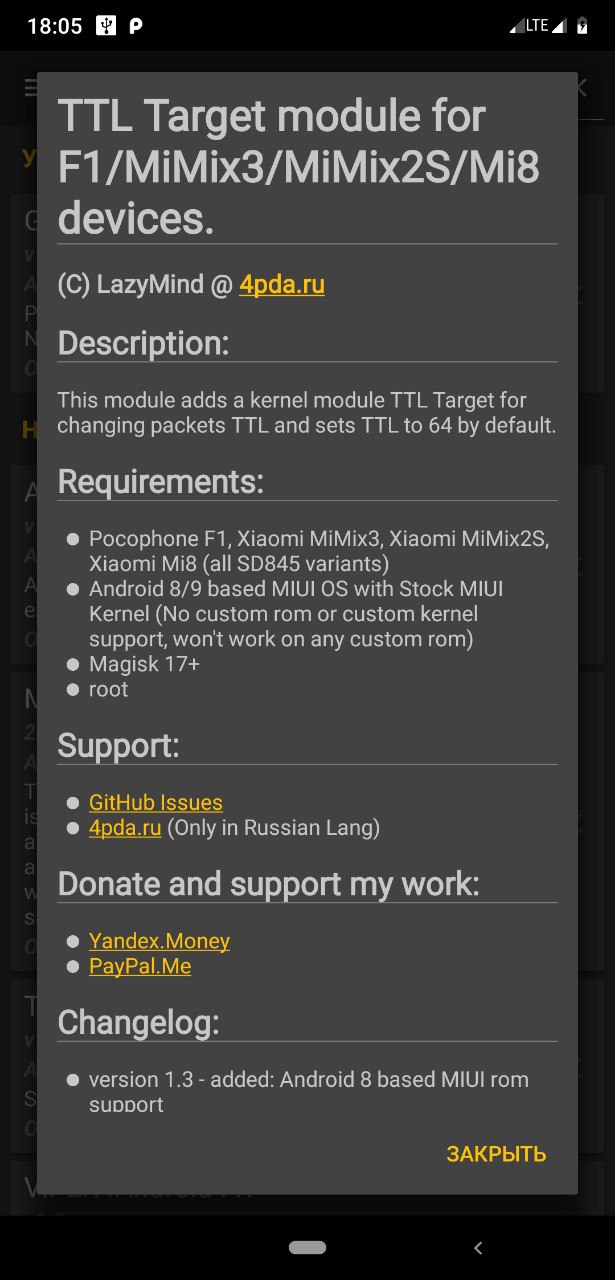Viewport: 615px width, 1280px height.
Task: Dismiss the dialog with ЗАКРЫТЬ
Action: pyautogui.click(x=496, y=1154)
